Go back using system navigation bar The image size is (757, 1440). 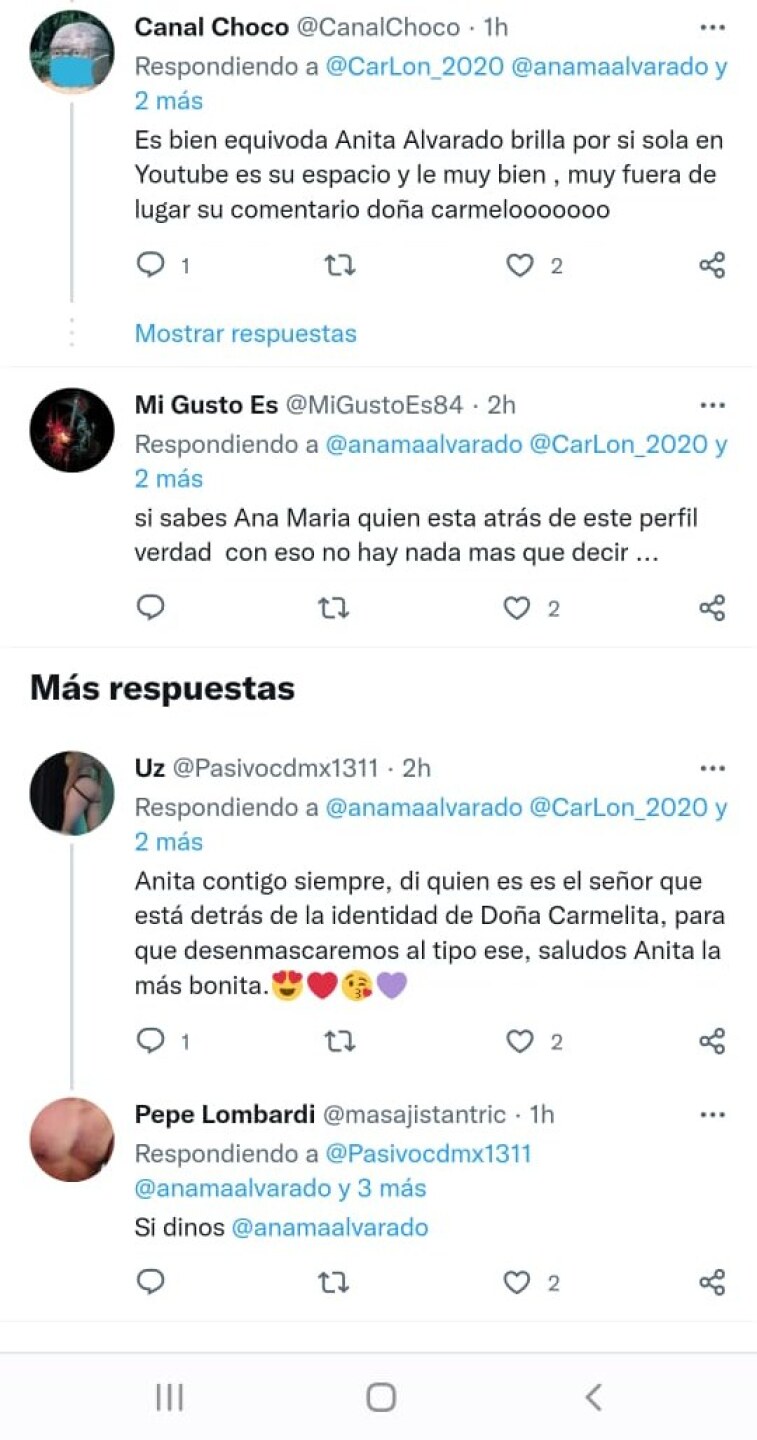(593, 1397)
